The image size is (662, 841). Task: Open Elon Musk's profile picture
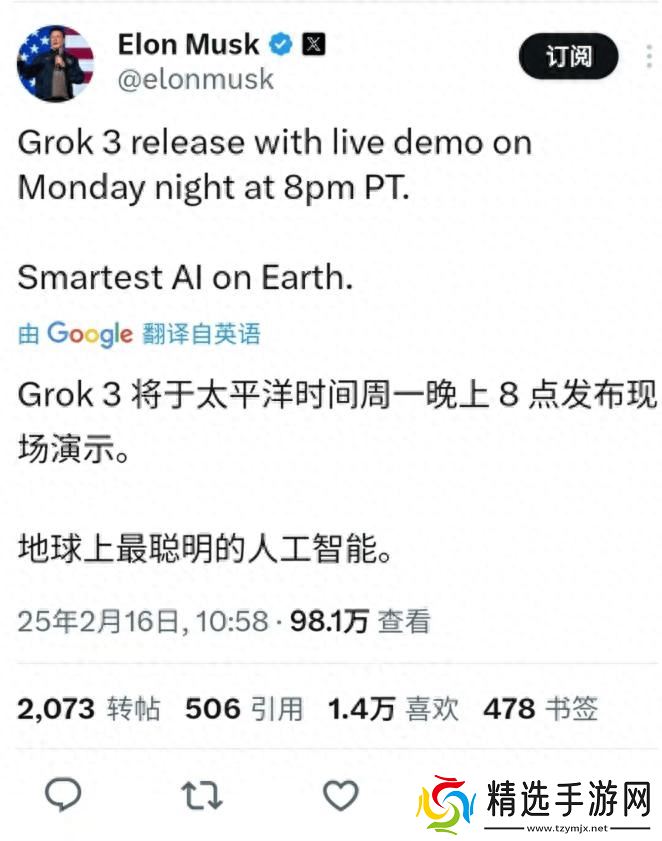coord(55,63)
